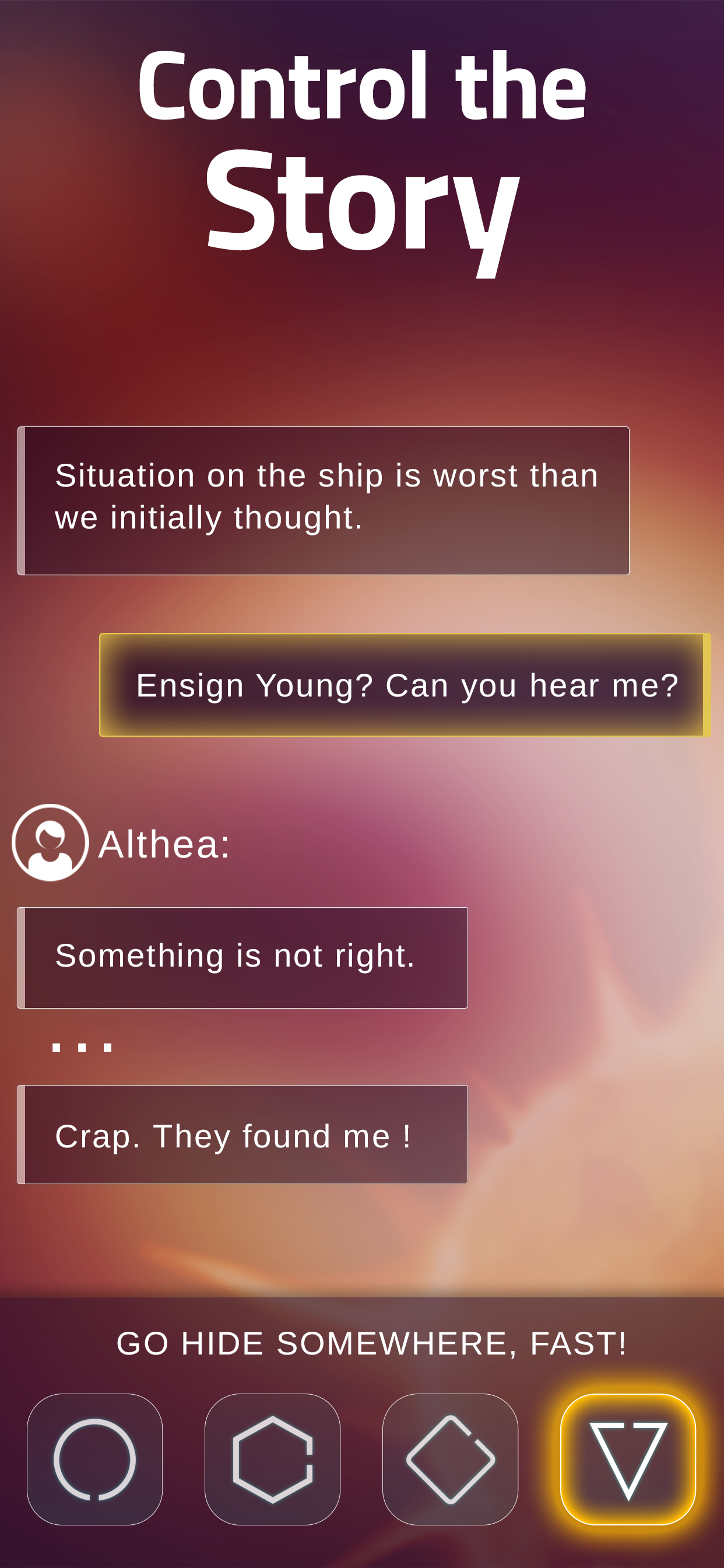Tap the 'Situation on the ship' message bubble

point(324,499)
